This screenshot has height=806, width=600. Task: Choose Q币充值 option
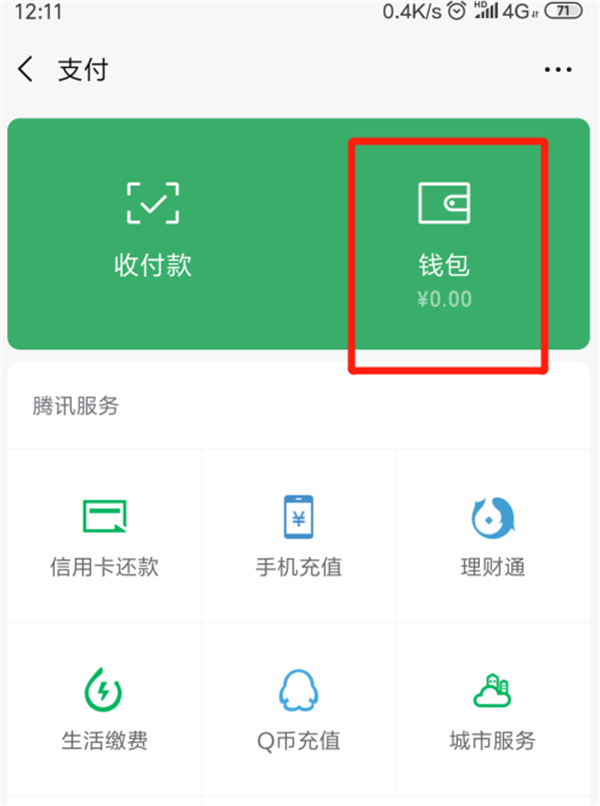click(x=299, y=710)
